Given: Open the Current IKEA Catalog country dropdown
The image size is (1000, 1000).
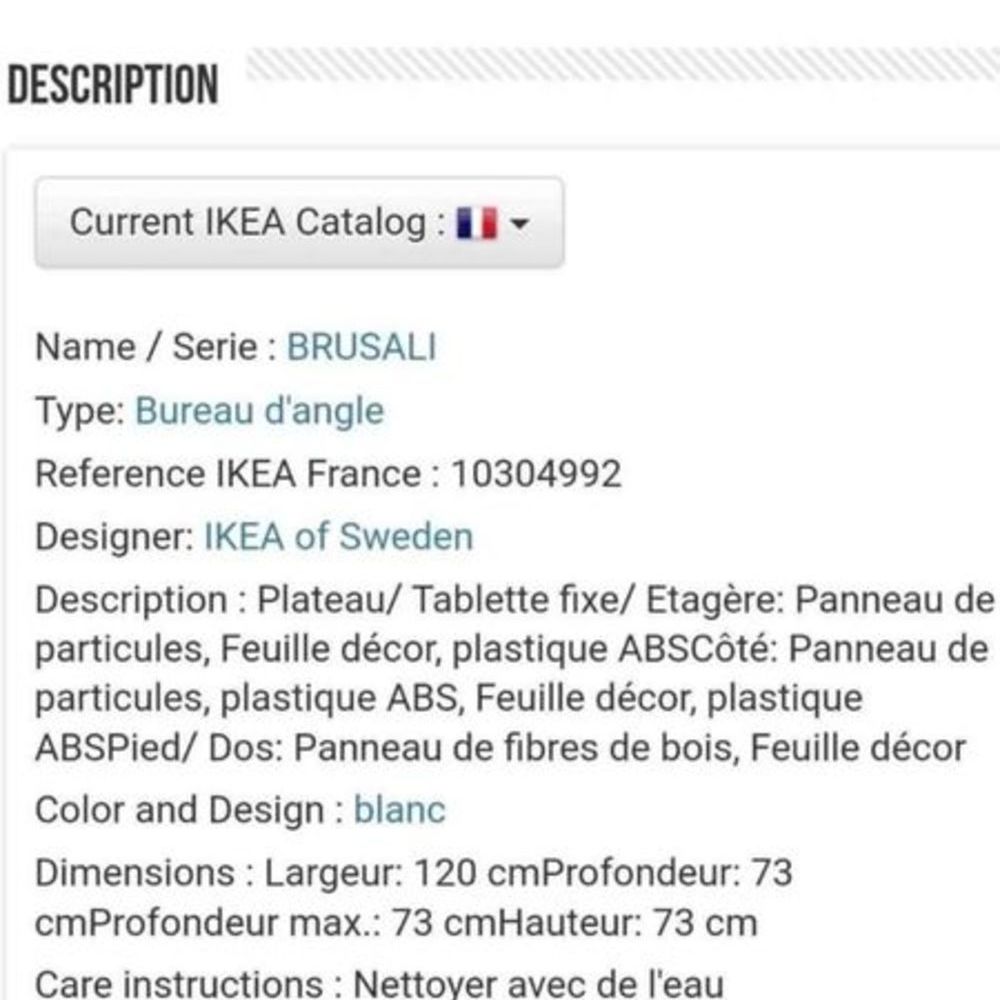Looking at the screenshot, I should pos(299,222).
